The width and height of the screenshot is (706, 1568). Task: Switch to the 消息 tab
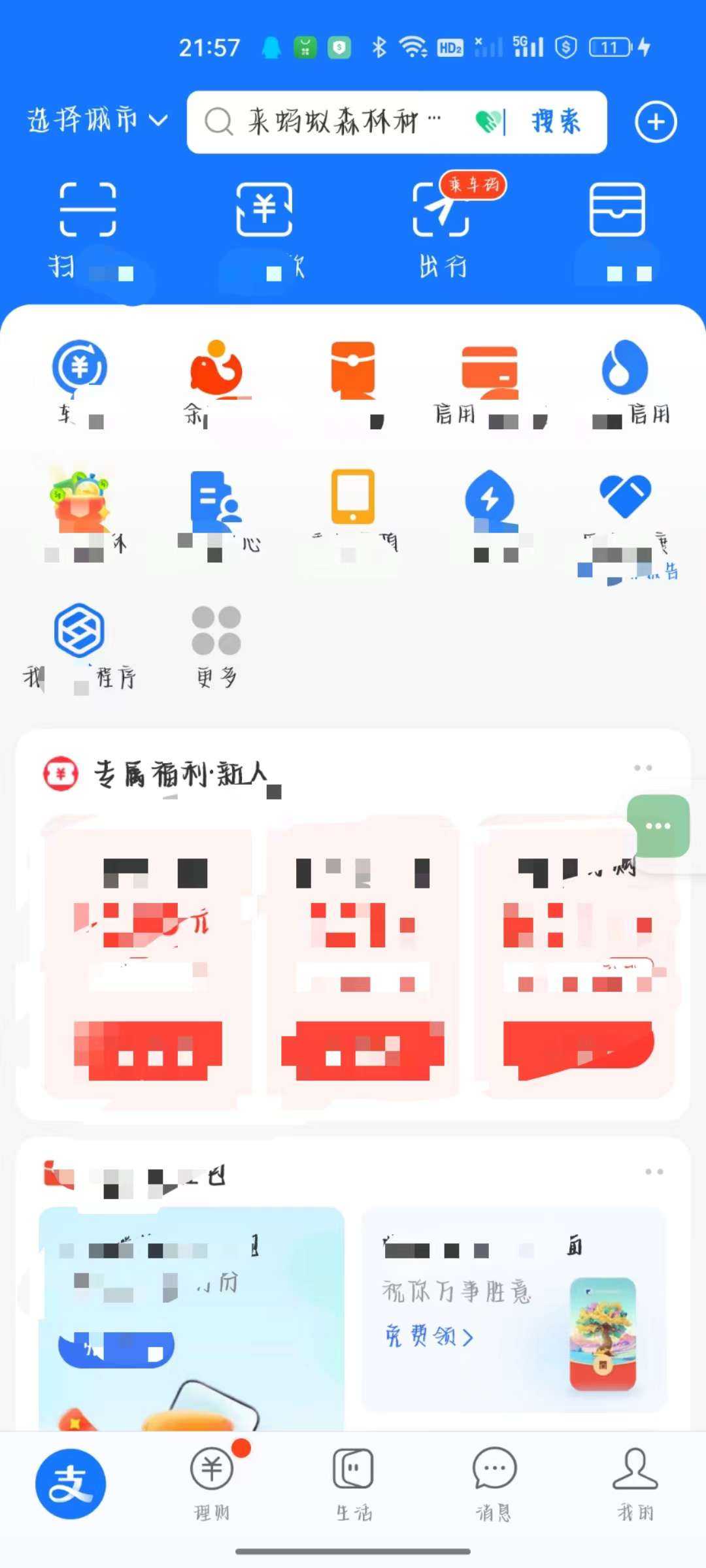point(494,1483)
